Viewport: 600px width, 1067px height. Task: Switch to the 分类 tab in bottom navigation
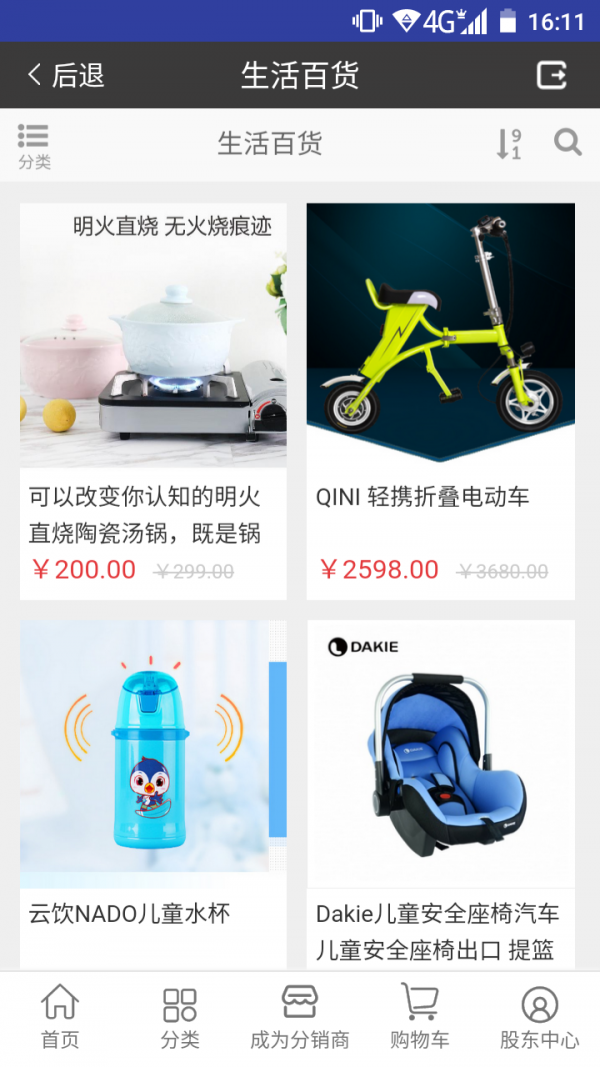pos(180,1017)
